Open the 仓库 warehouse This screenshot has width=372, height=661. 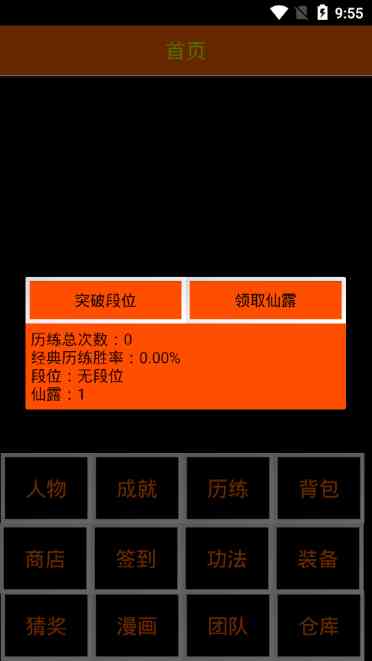(x=319, y=626)
